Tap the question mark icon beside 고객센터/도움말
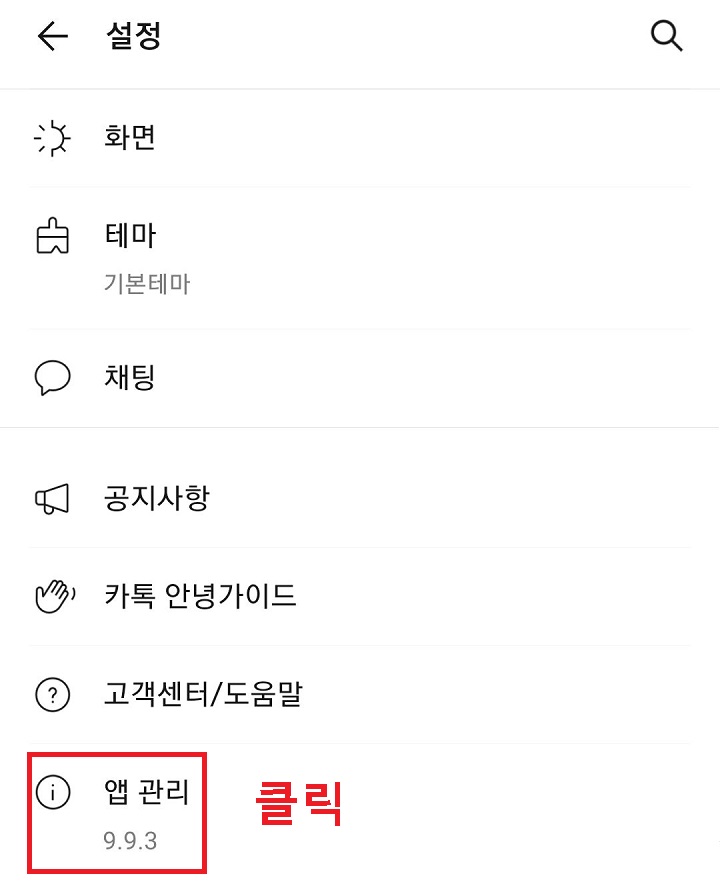 click(53, 693)
